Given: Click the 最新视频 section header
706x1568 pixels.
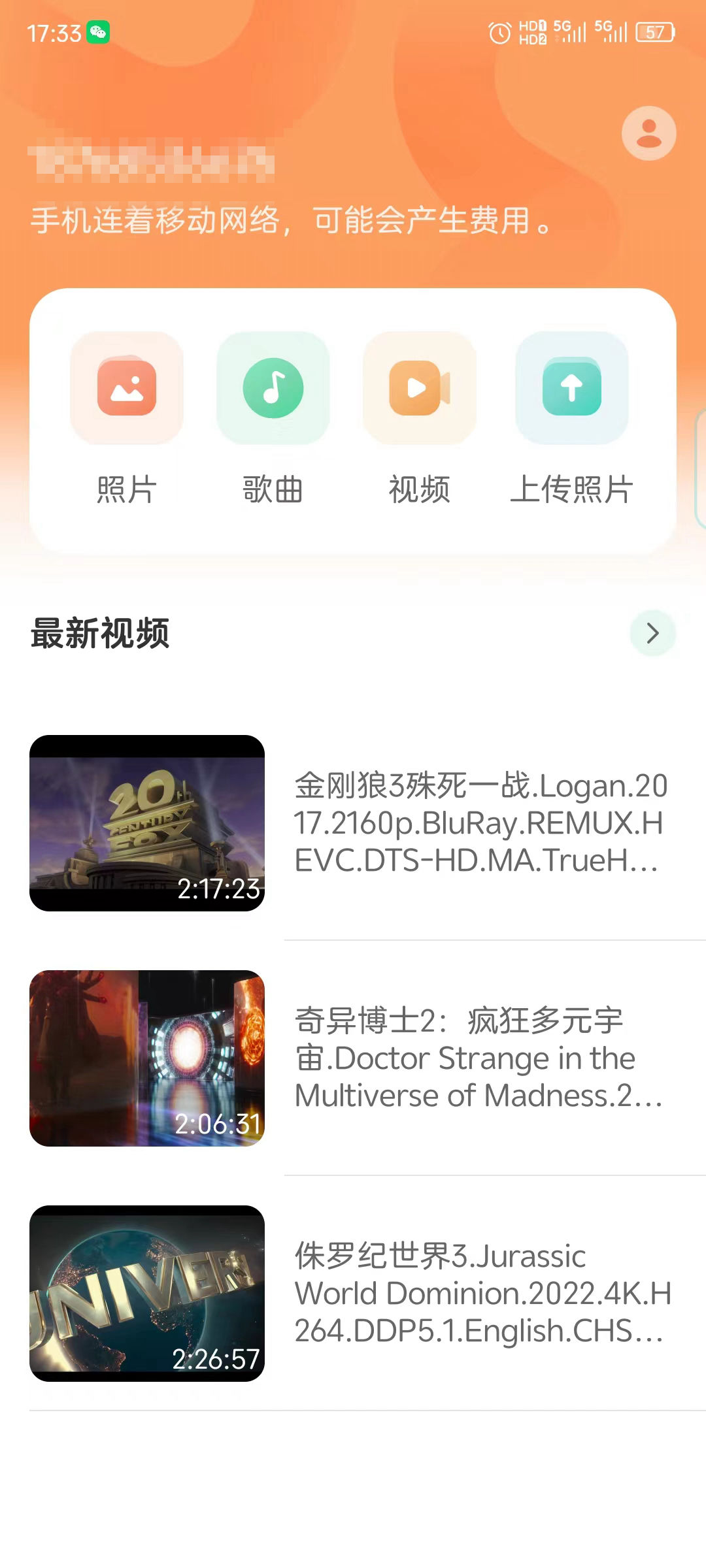Looking at the screenshot, I should click(99, 632).
